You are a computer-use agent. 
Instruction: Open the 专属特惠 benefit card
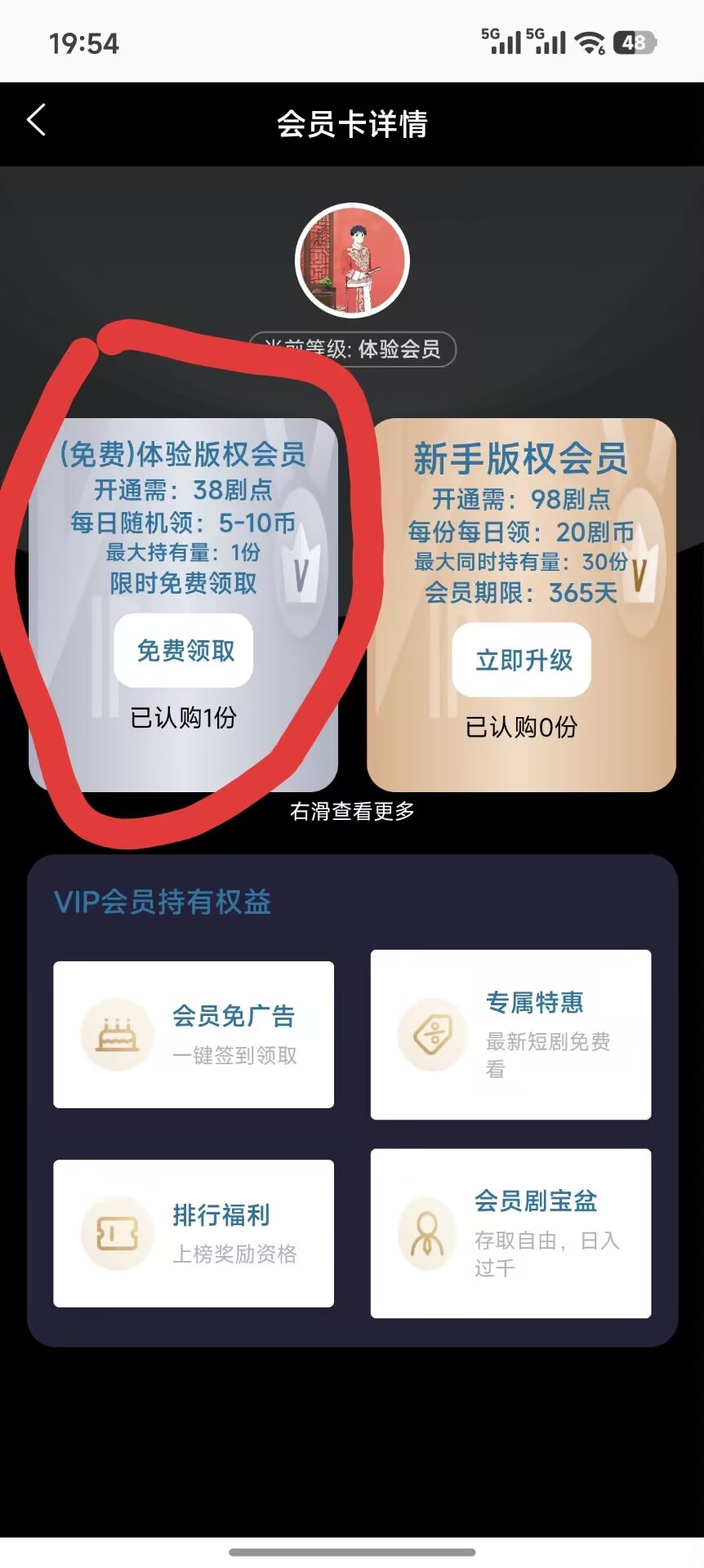coord(510,1035)
